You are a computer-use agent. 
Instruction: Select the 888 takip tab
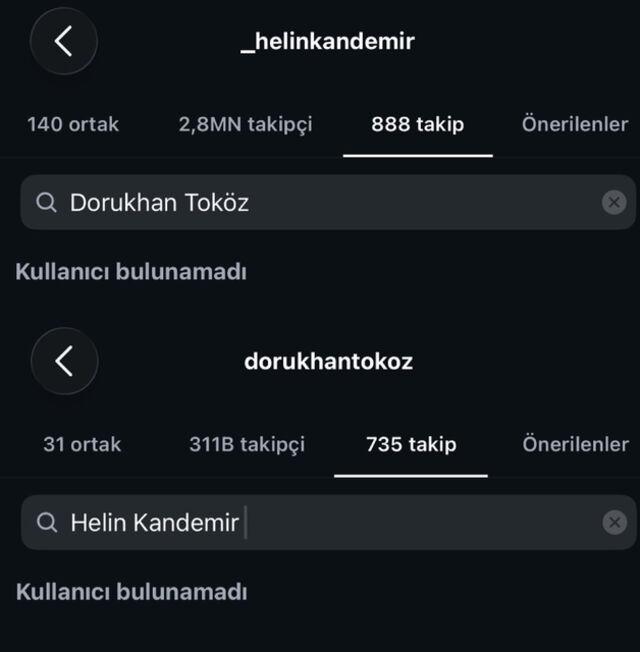pos(418,124)
